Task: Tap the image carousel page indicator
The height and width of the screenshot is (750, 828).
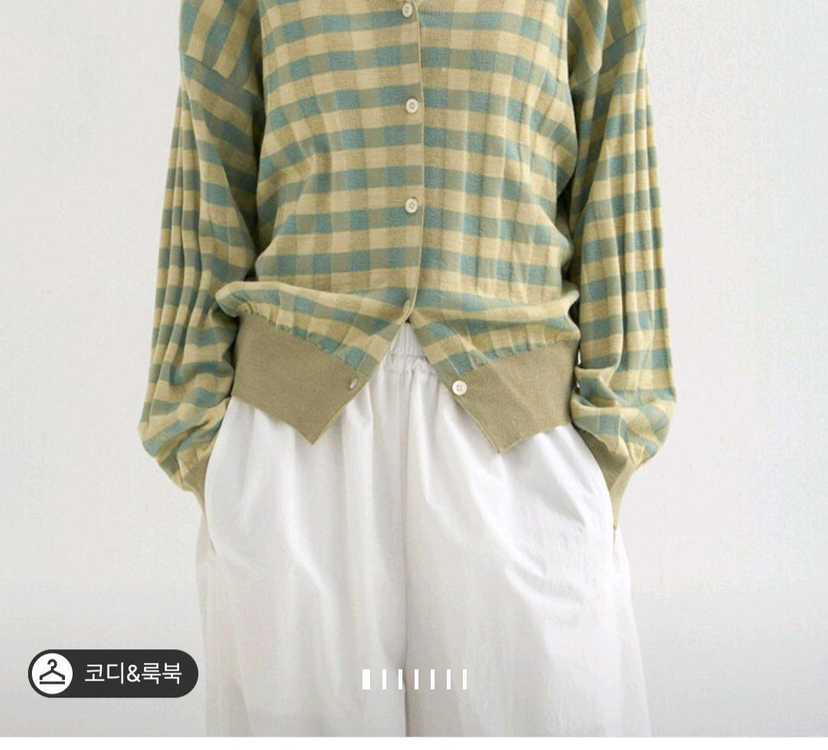Action: 414,680
